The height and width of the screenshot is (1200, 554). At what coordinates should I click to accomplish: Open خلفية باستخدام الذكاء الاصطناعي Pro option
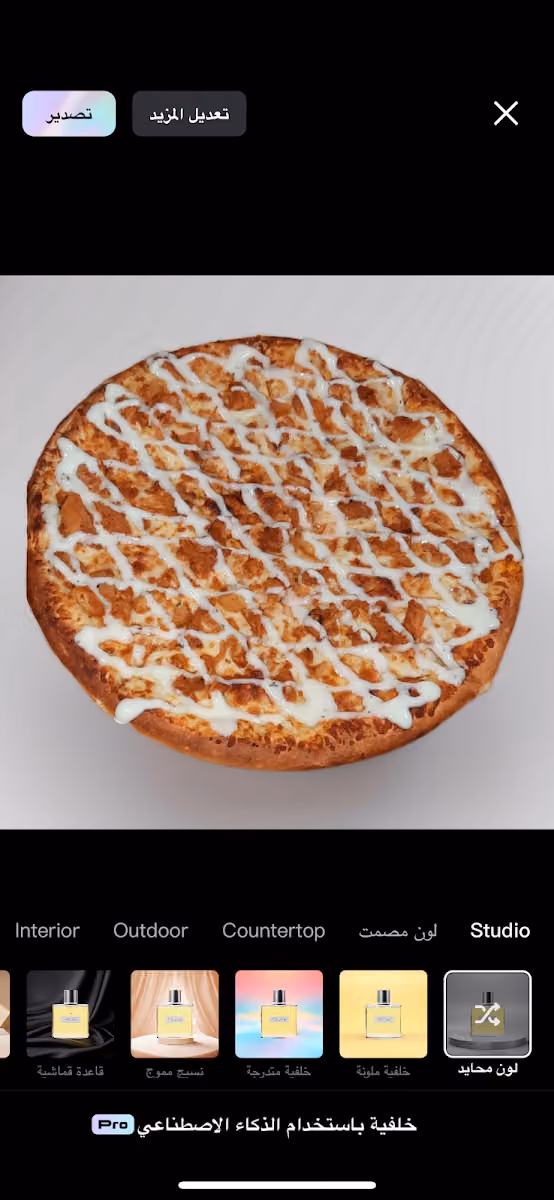click(x=254, y=1125)
